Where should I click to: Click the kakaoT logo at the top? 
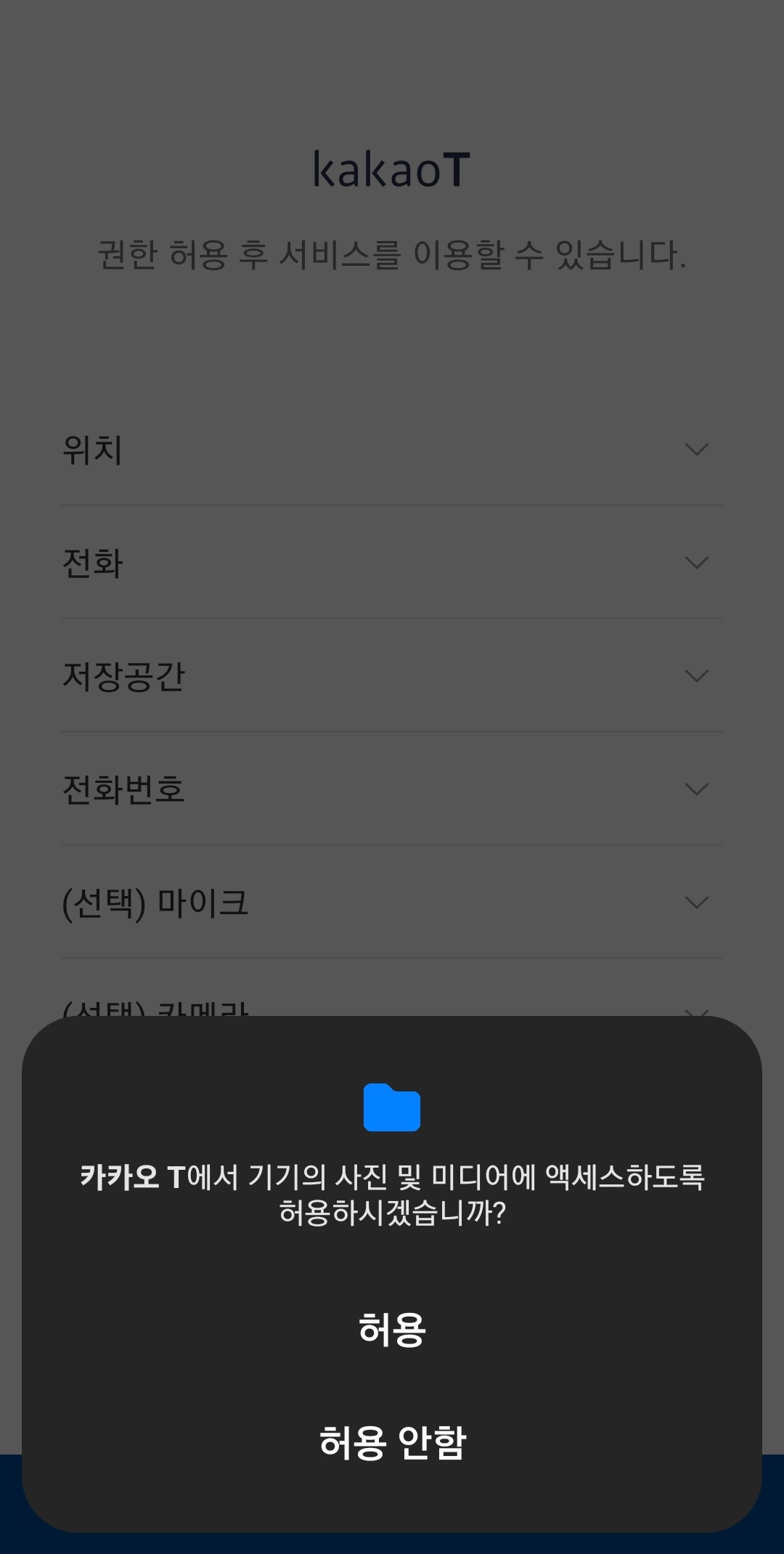(392, 168)
